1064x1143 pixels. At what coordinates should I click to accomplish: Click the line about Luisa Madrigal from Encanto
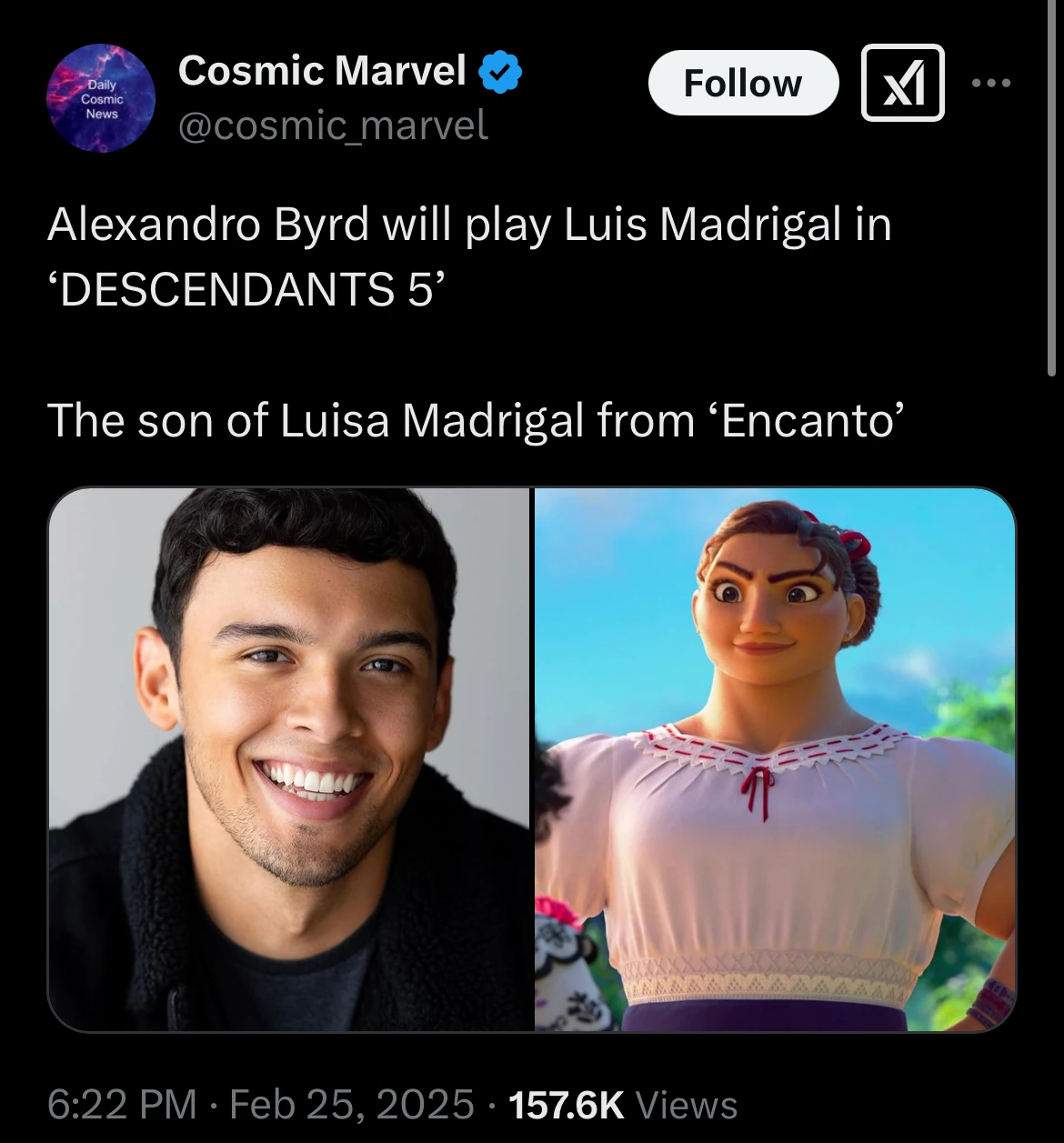click(477, 420)
